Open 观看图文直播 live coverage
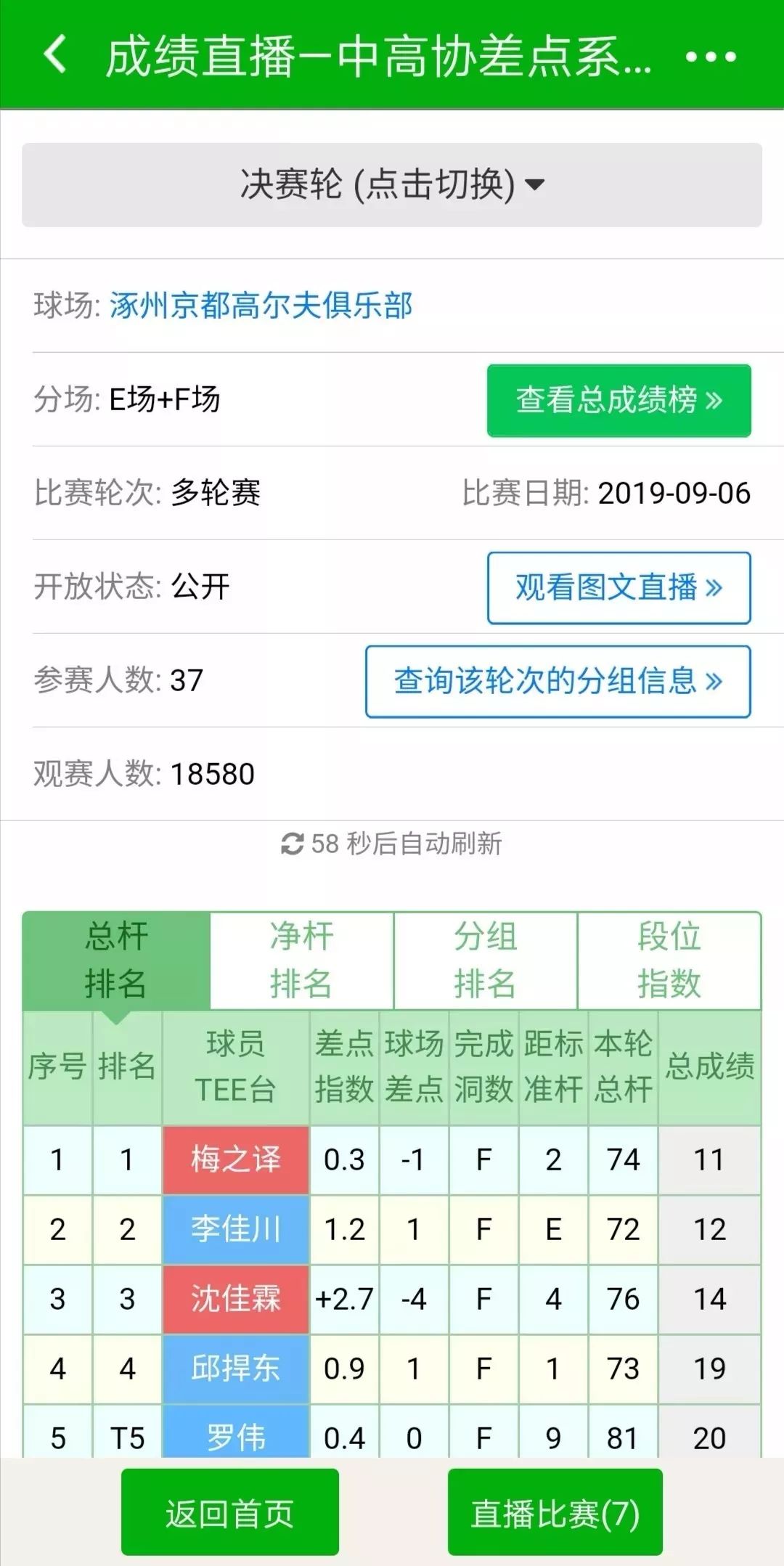Viewport: 784px width, 1566px height. point(618,587)
